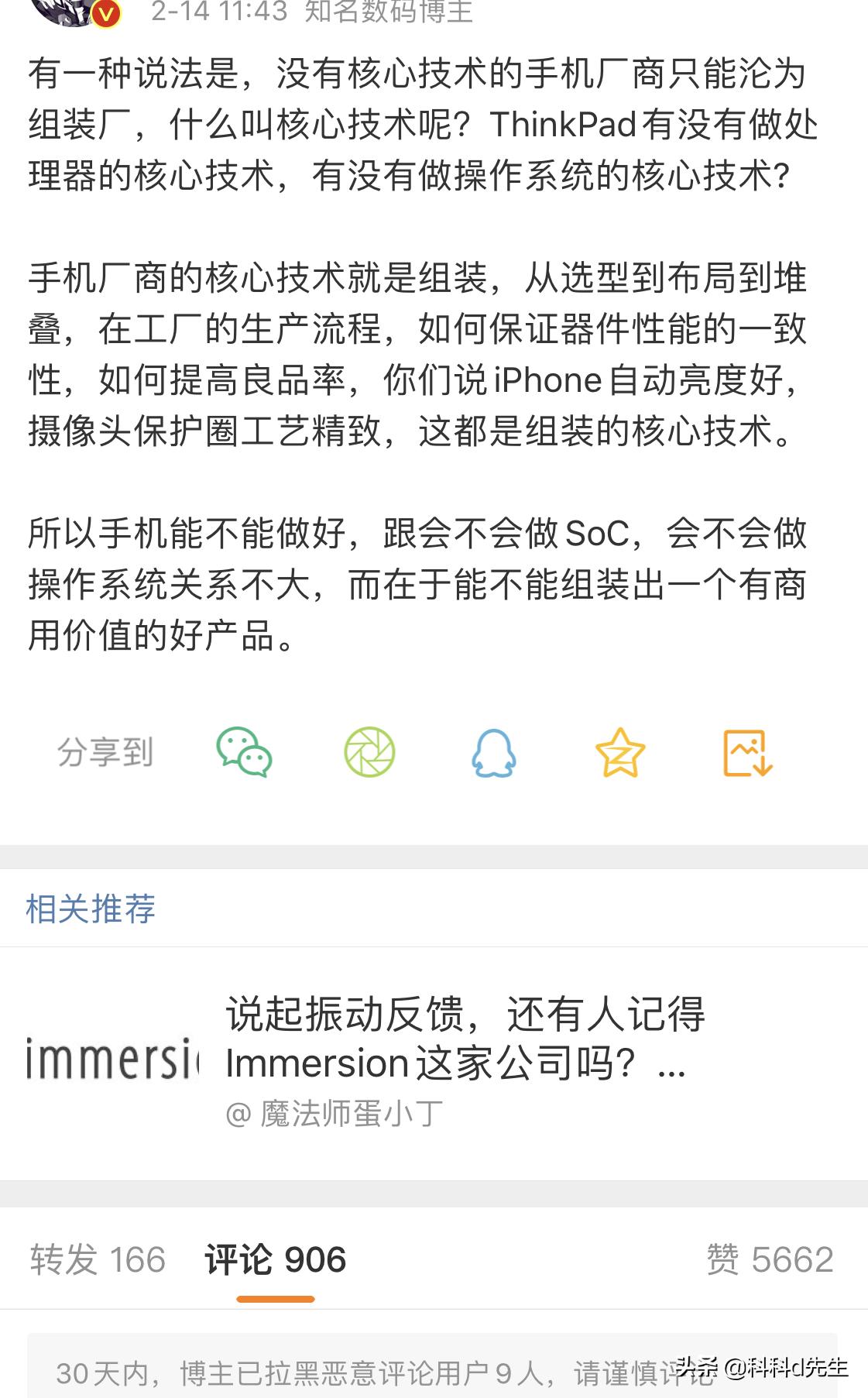This screenshot has height=1398, width=868.
Task: Share the post to QQ
Action: [x=493, y=753]
